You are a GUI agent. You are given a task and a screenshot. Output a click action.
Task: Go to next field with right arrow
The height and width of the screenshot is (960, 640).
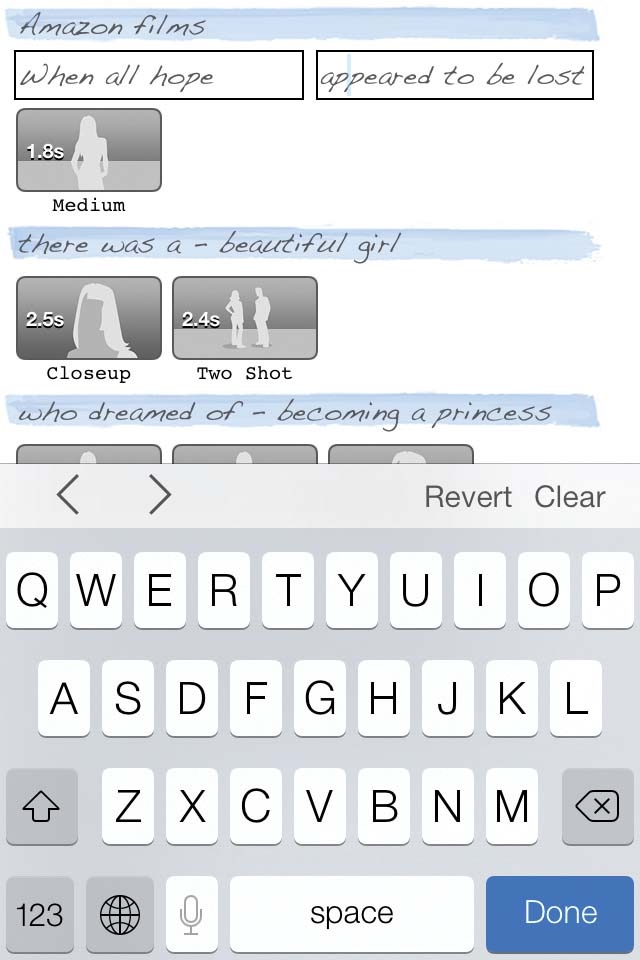tap(160, 495)
